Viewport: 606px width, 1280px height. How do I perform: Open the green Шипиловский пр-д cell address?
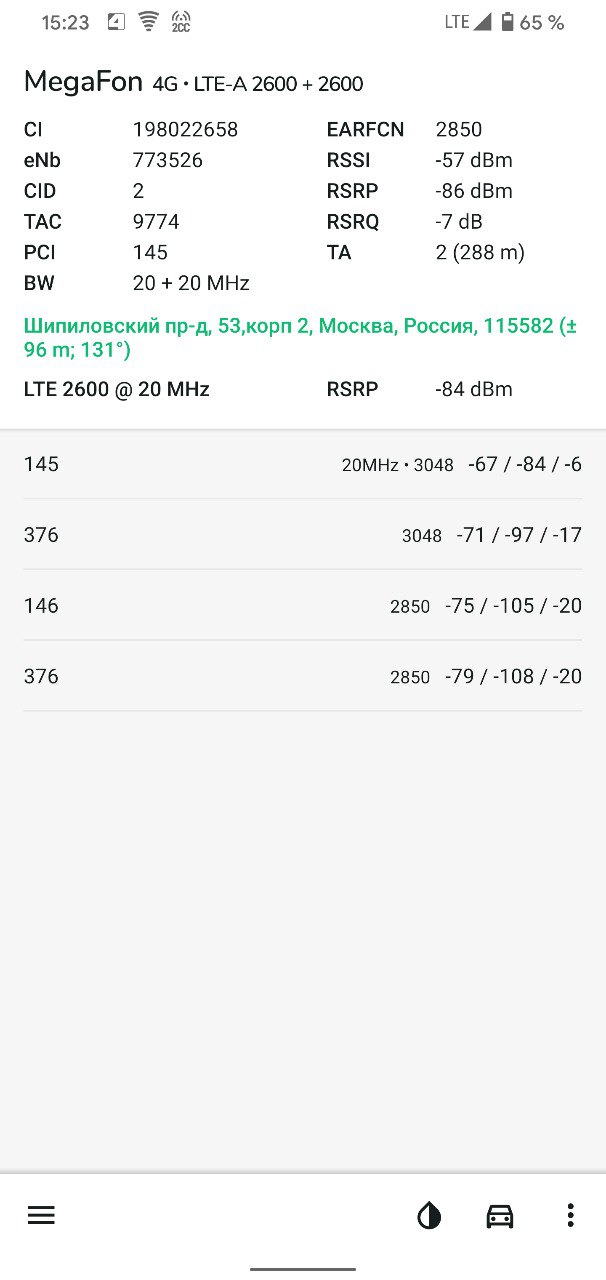tap(299, 338)
